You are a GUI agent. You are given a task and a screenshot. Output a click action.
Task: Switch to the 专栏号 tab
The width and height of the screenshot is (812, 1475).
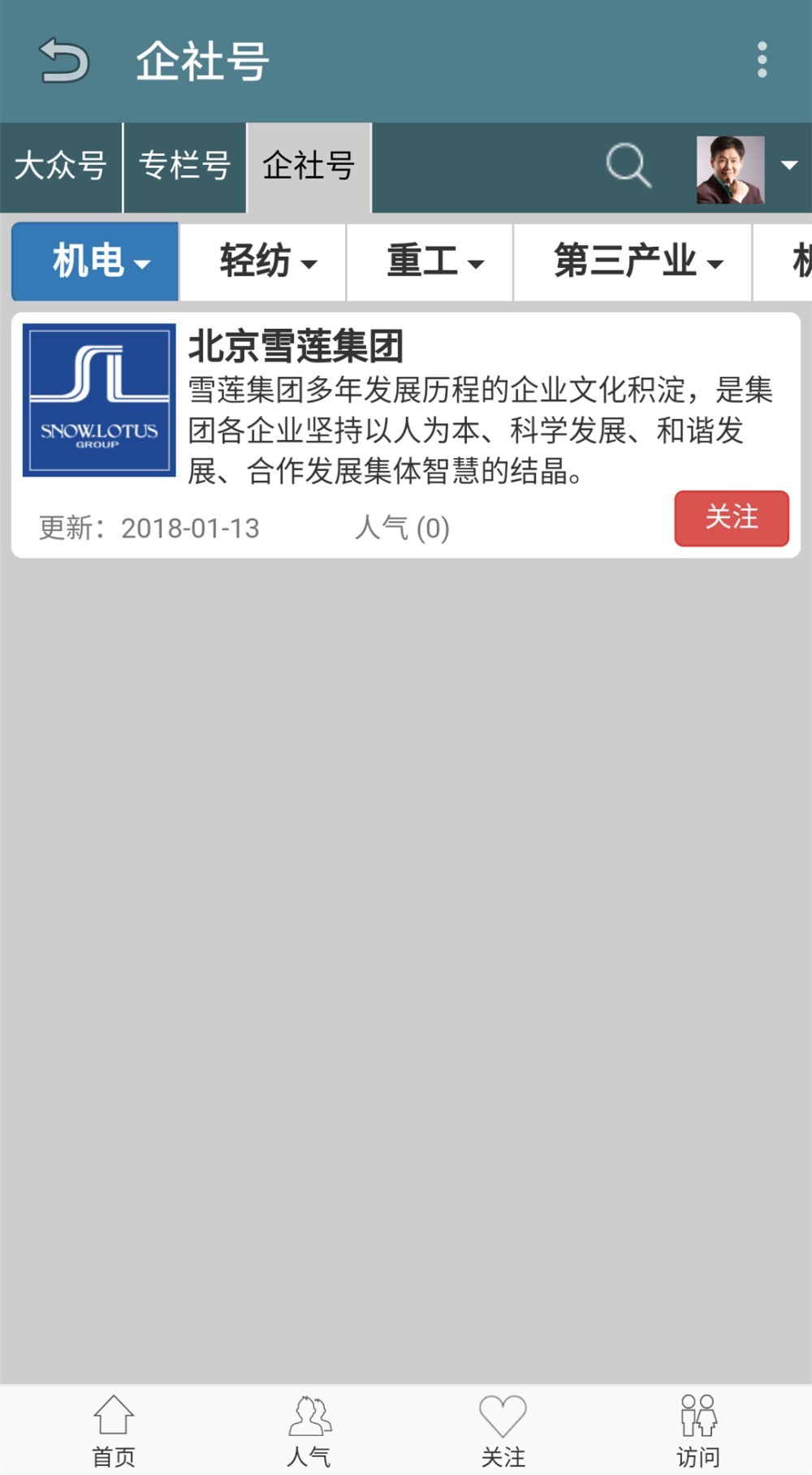(x=184, y=167)
